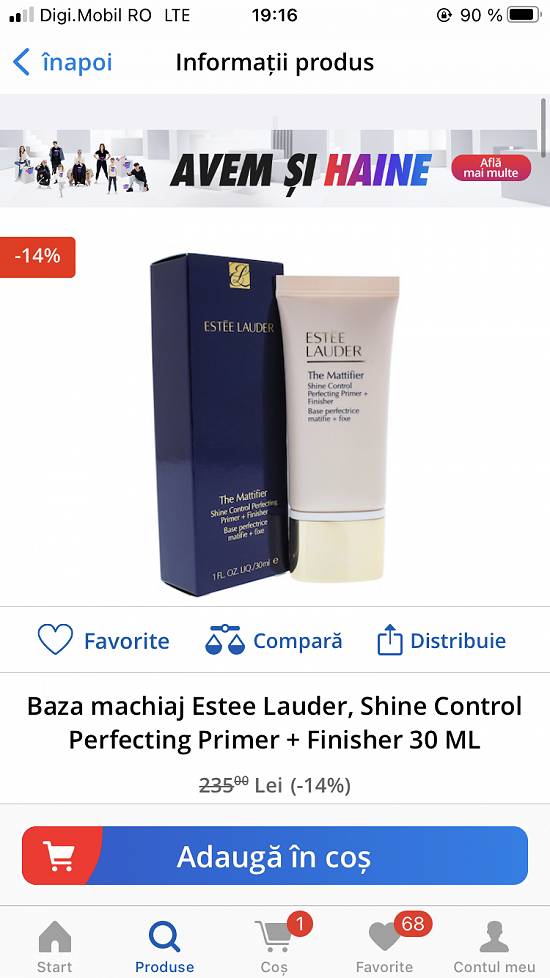
Task: Share the product with Distribuie
Action: [441, 641]
